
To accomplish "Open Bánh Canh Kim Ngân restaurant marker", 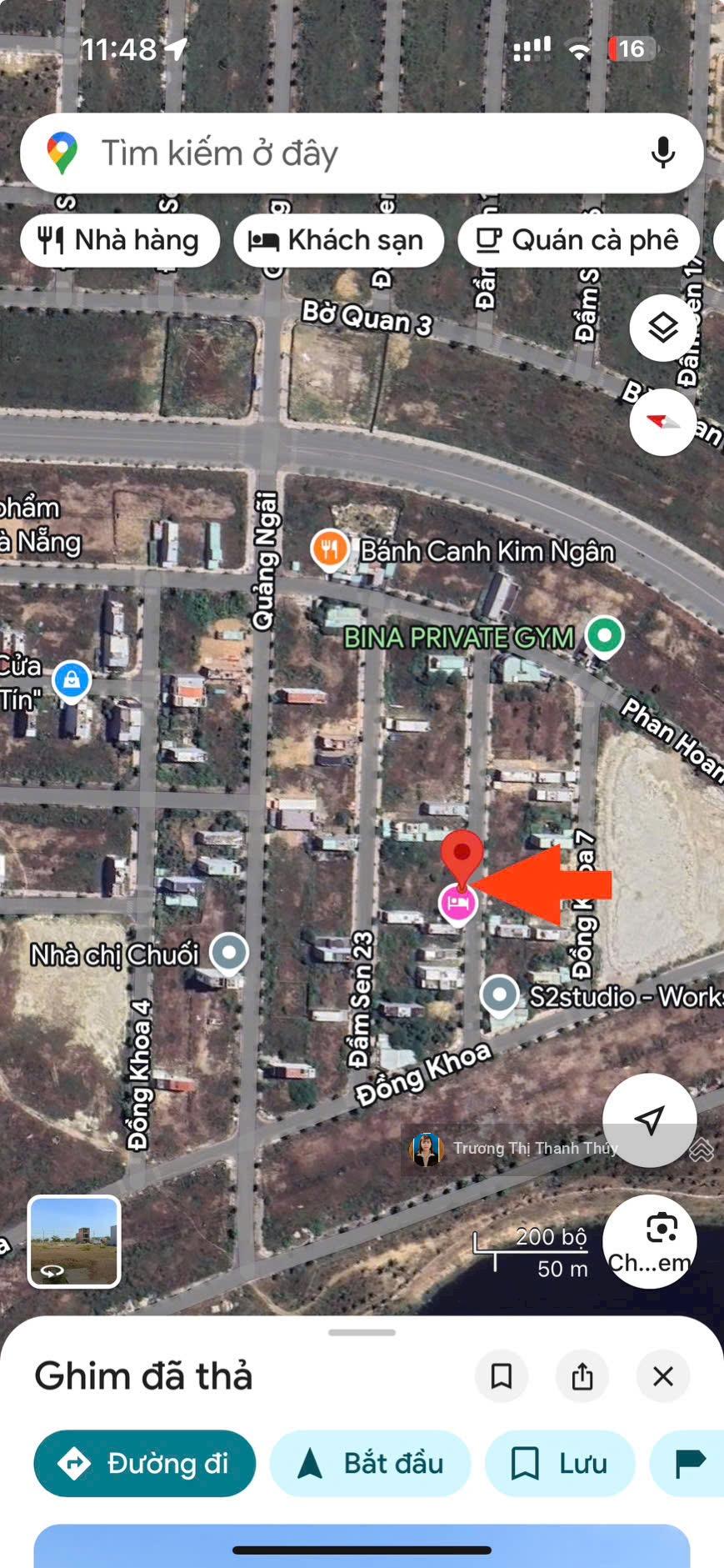I will point(330,549).
